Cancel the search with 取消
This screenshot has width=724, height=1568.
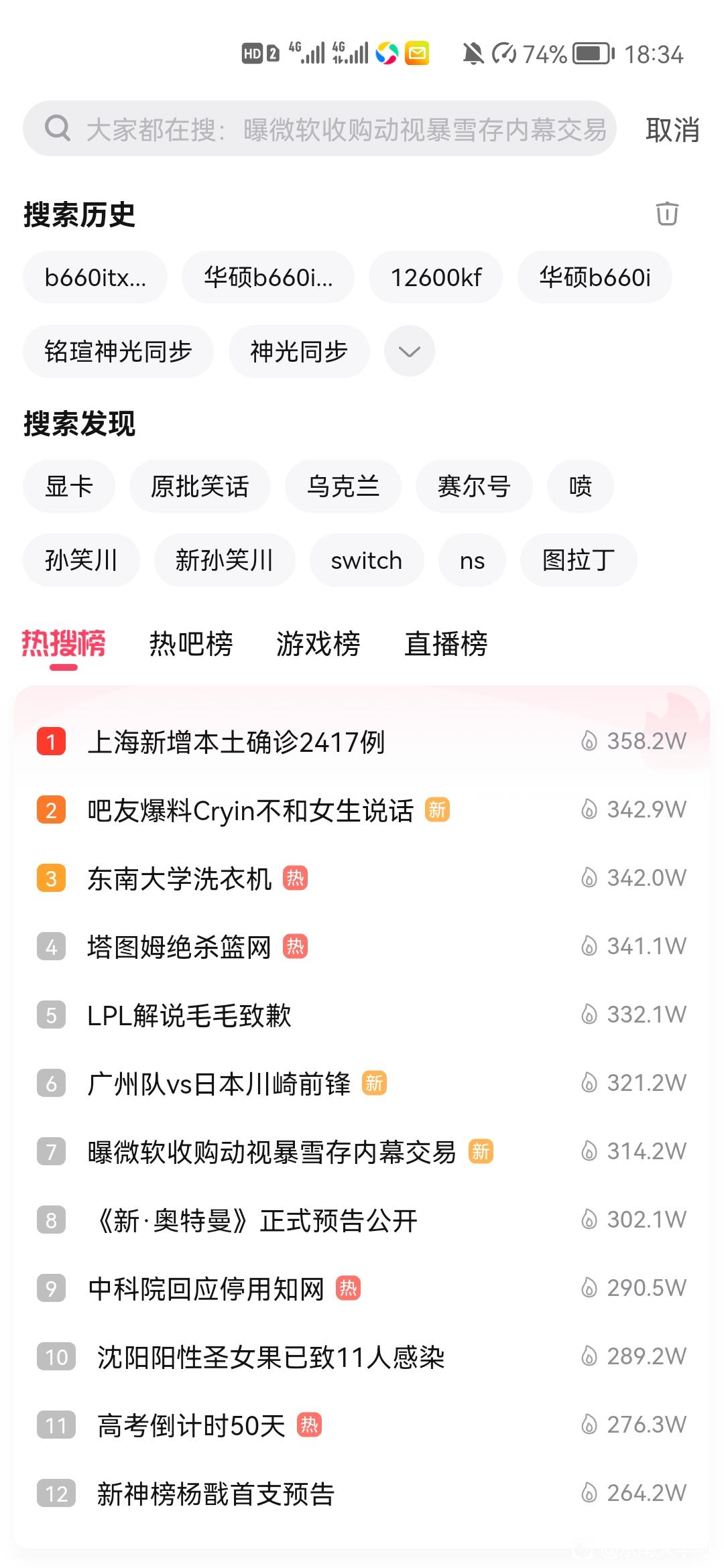pyautogui.click(x=672, y=129)
